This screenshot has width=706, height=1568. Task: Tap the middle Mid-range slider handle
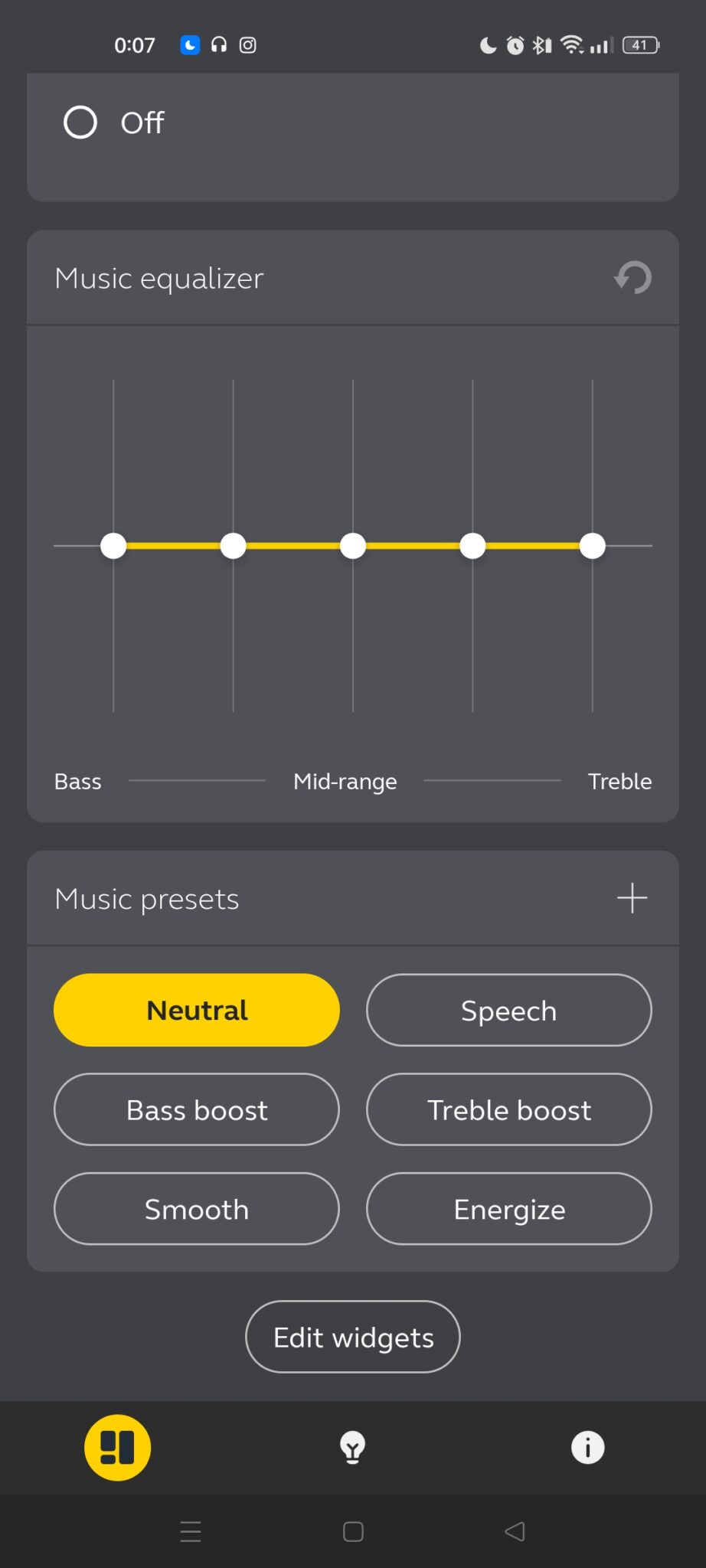[353, 546]
